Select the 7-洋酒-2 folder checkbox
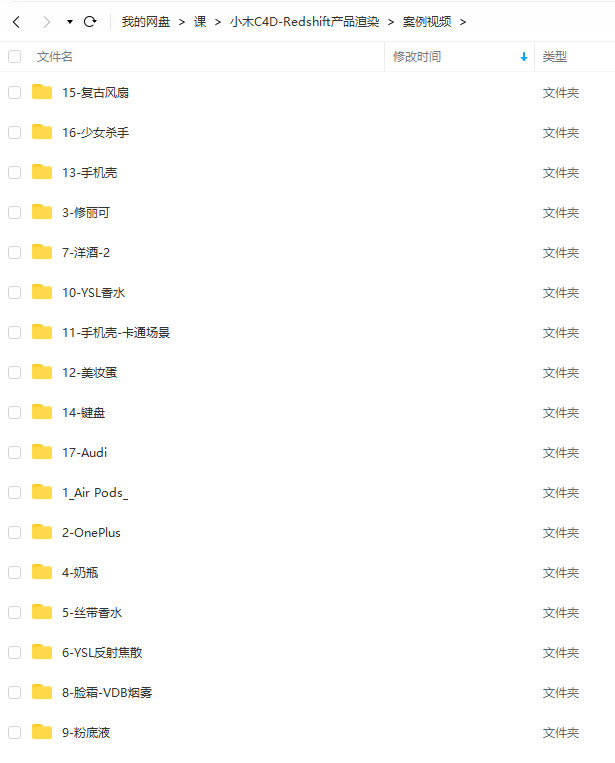Image resolution: width=615 pixels, height=763 pixels. coord(14,252)
